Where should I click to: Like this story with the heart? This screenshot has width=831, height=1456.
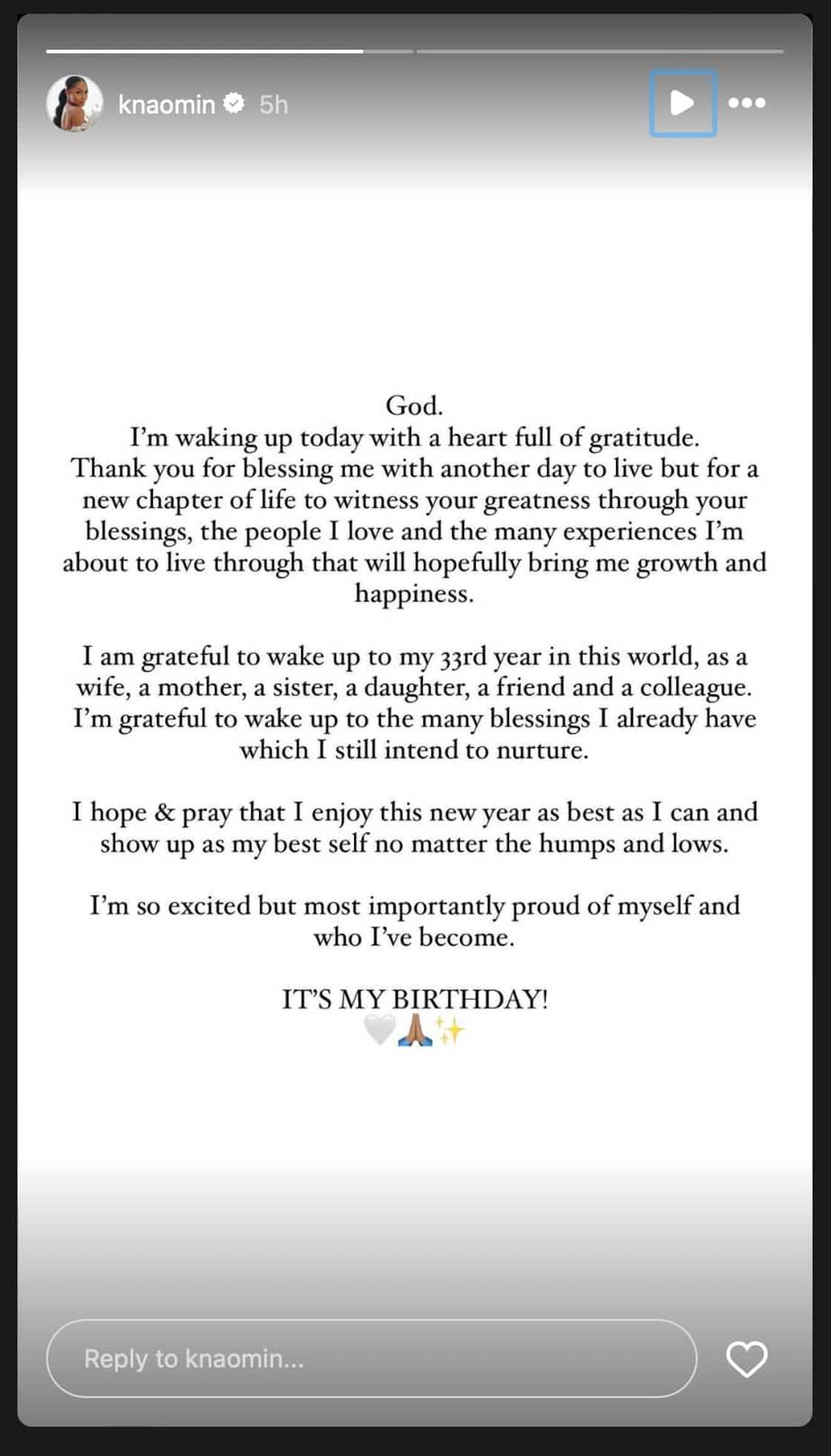click(746, 1358)
